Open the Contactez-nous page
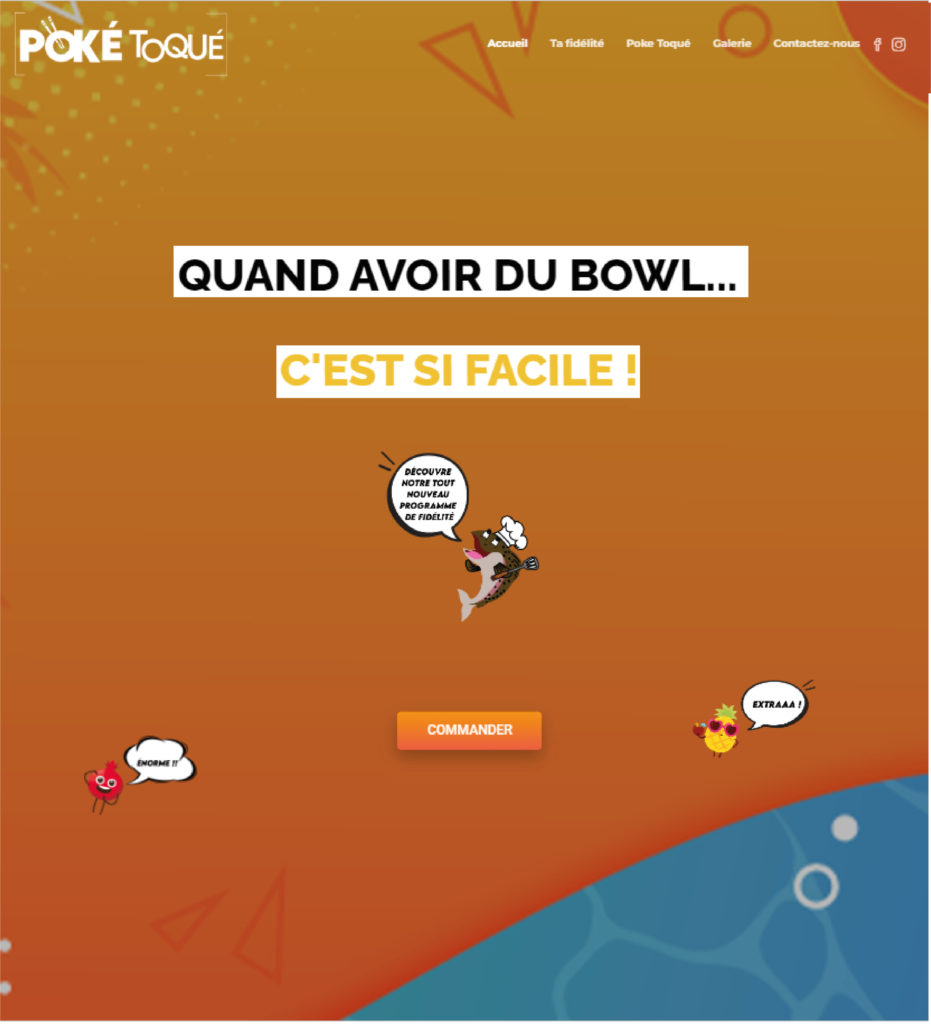The width and height of the screenshot is (931, 1024). click(816, 44)
